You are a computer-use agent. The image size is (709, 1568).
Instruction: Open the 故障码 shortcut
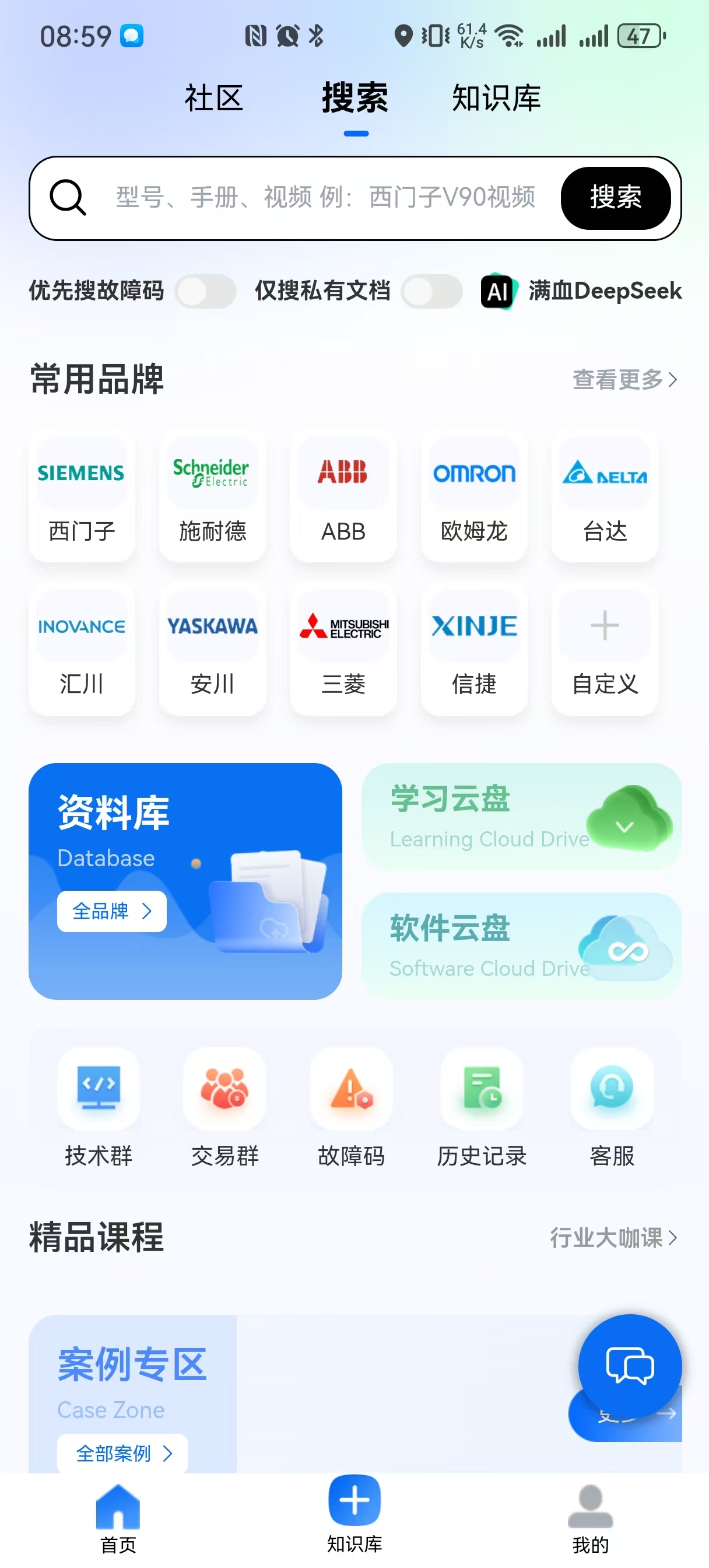[351, 1108]
